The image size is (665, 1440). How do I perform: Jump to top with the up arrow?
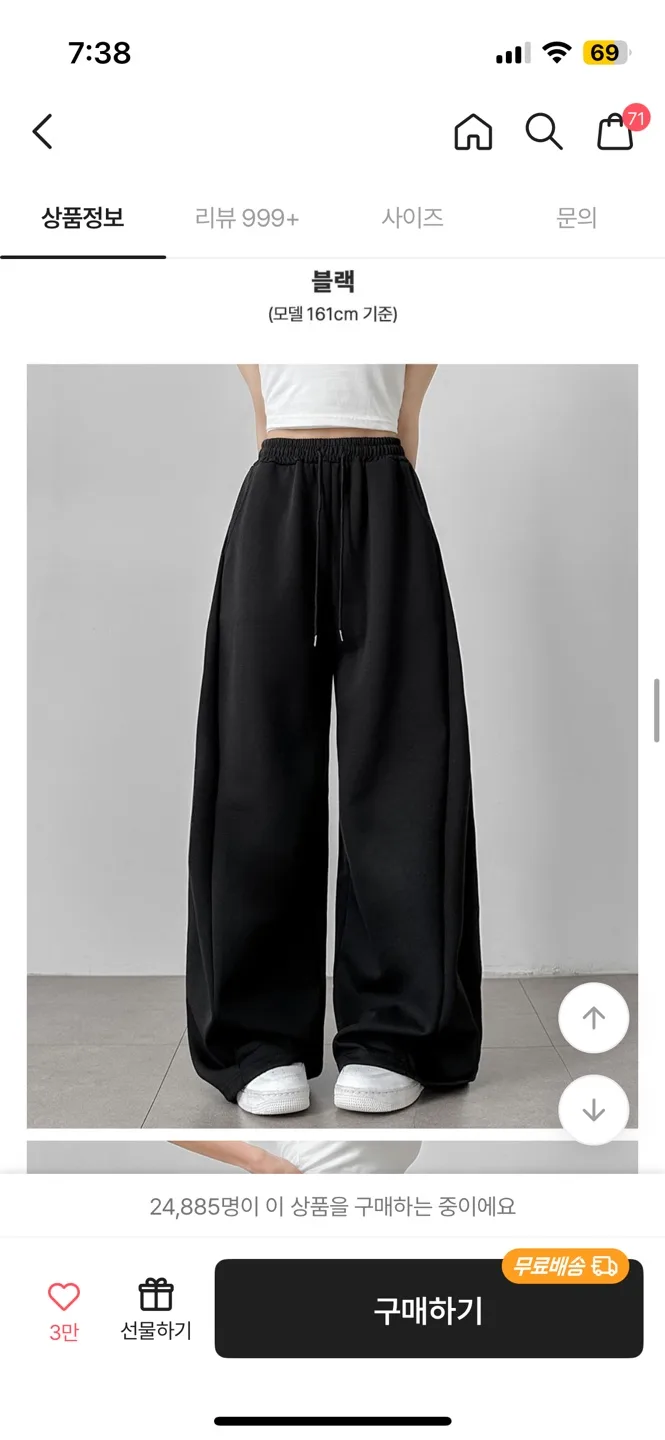coord(594,1018)
